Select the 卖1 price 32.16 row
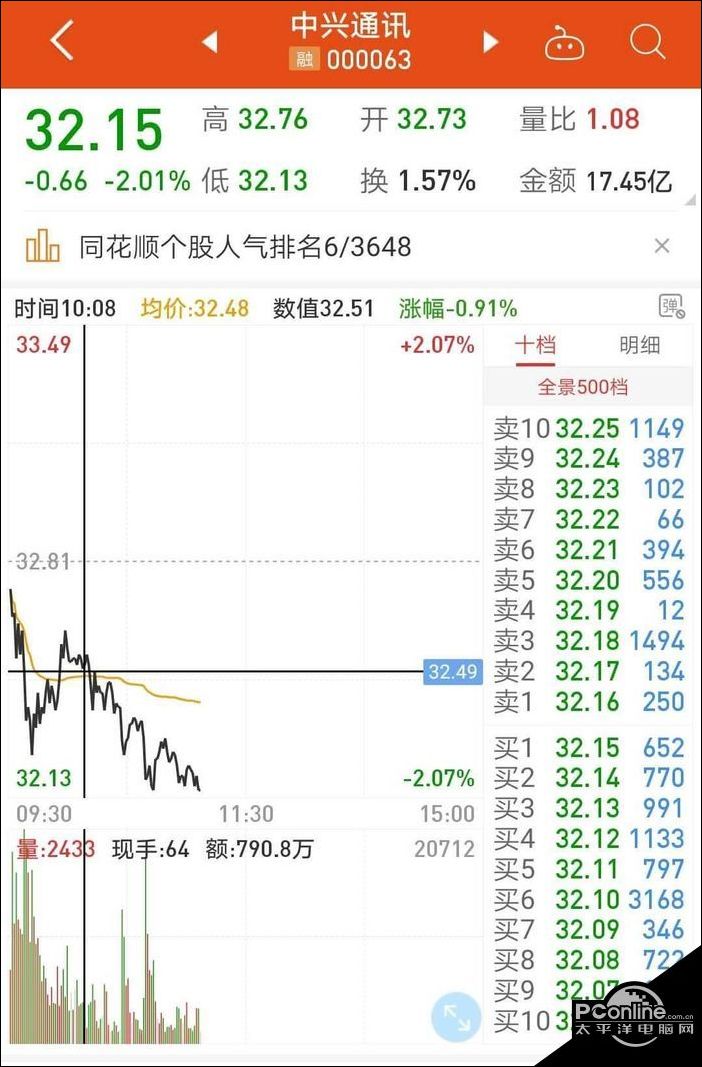 tap(588, 701)
